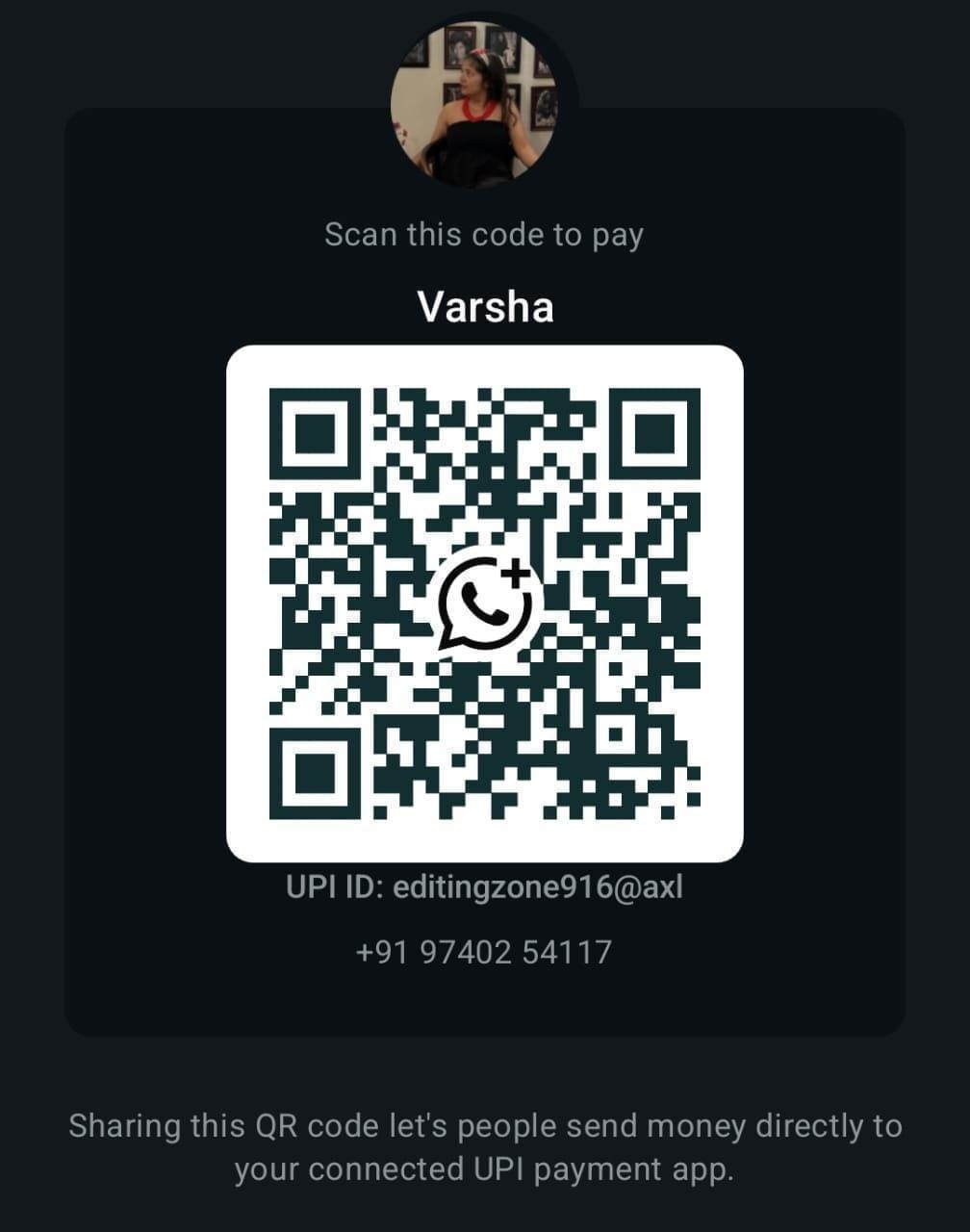Tap the heading Scan this code to pay
The image size is (970, 1232).
484,233
